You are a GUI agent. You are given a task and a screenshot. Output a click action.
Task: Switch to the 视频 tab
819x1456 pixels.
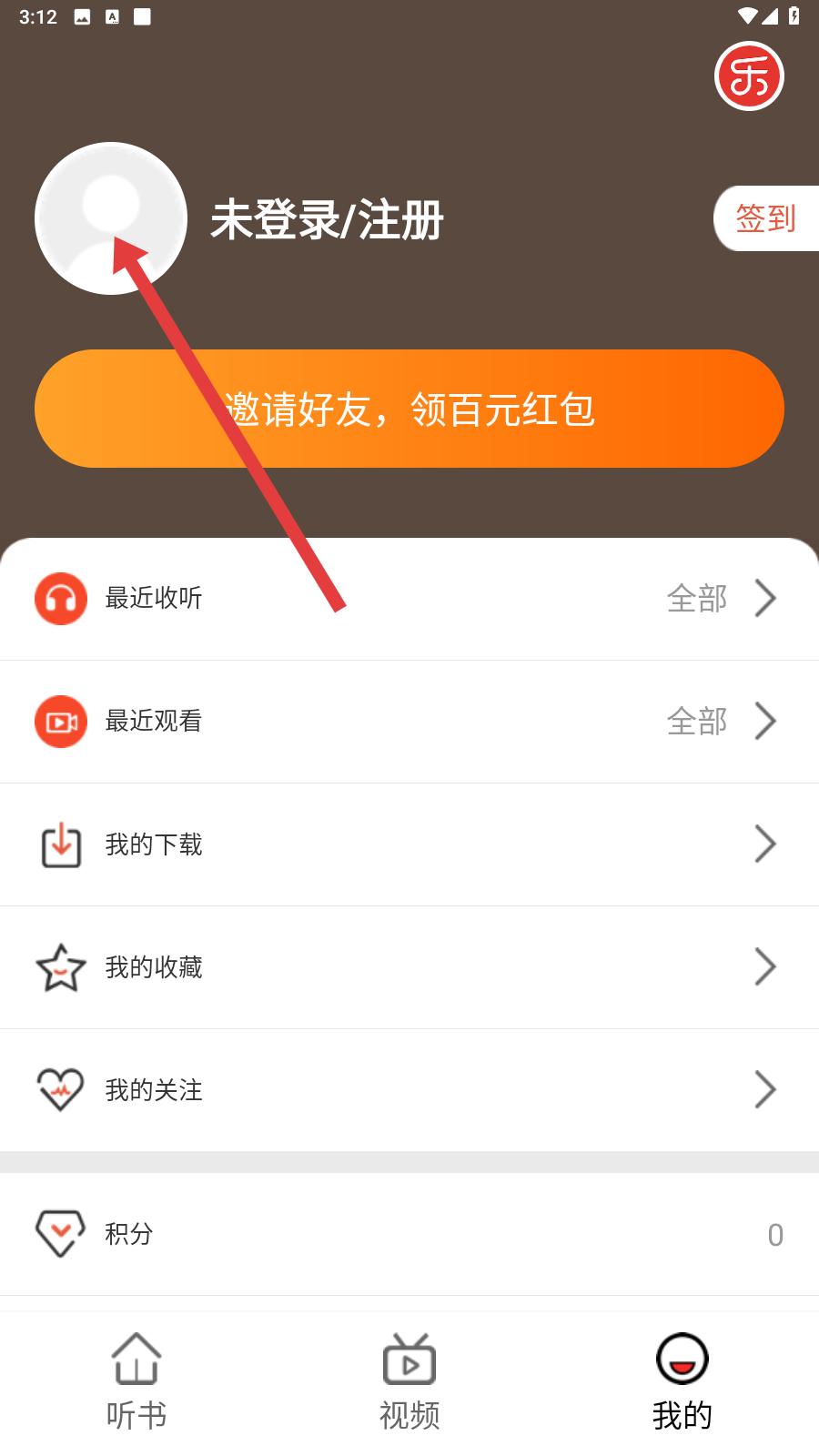coord(409,1381)
